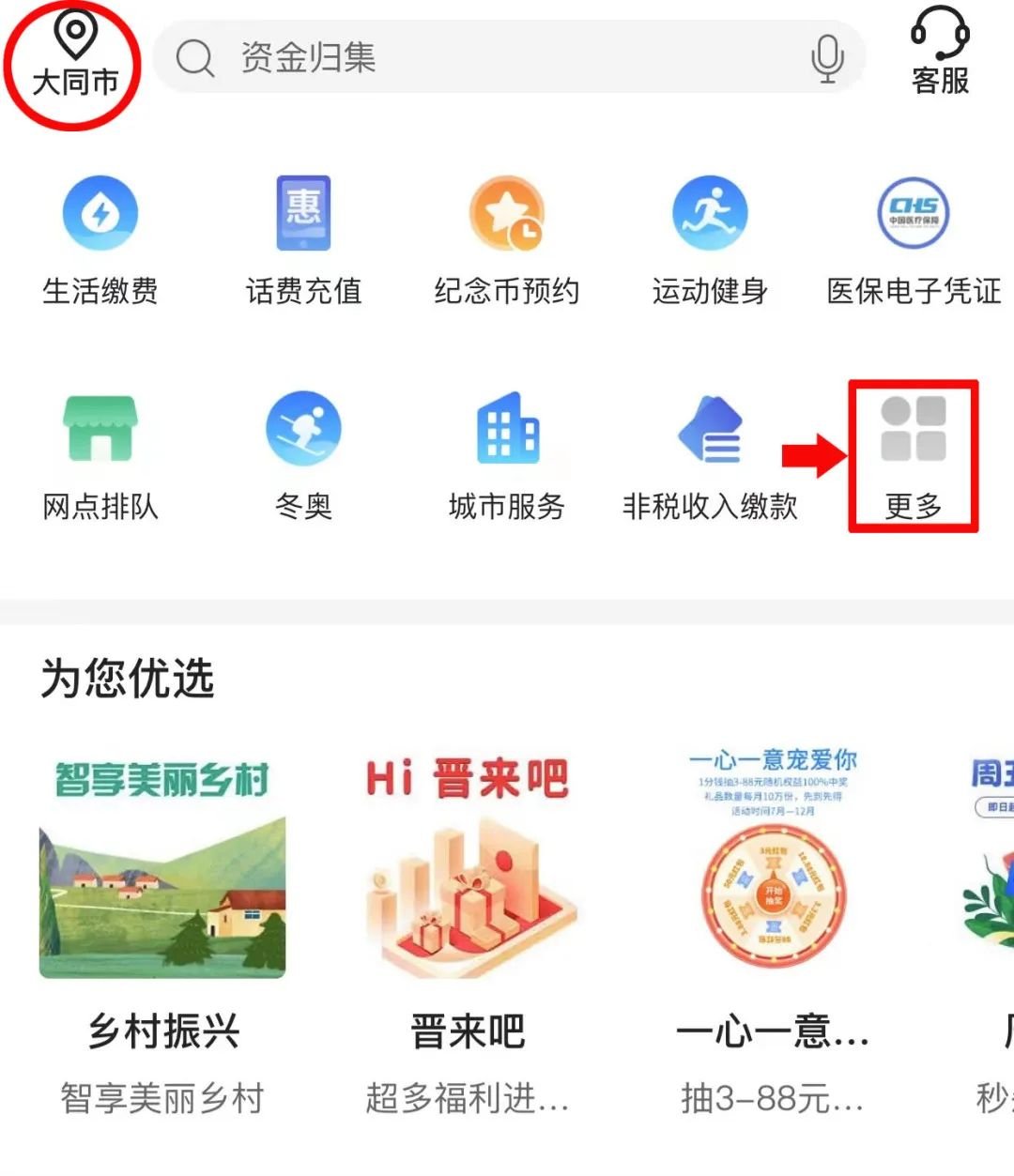Tap 更多 to see more services
Image resolution: width=1014 pixels, height=1176 pixels.
coord(913,455)
